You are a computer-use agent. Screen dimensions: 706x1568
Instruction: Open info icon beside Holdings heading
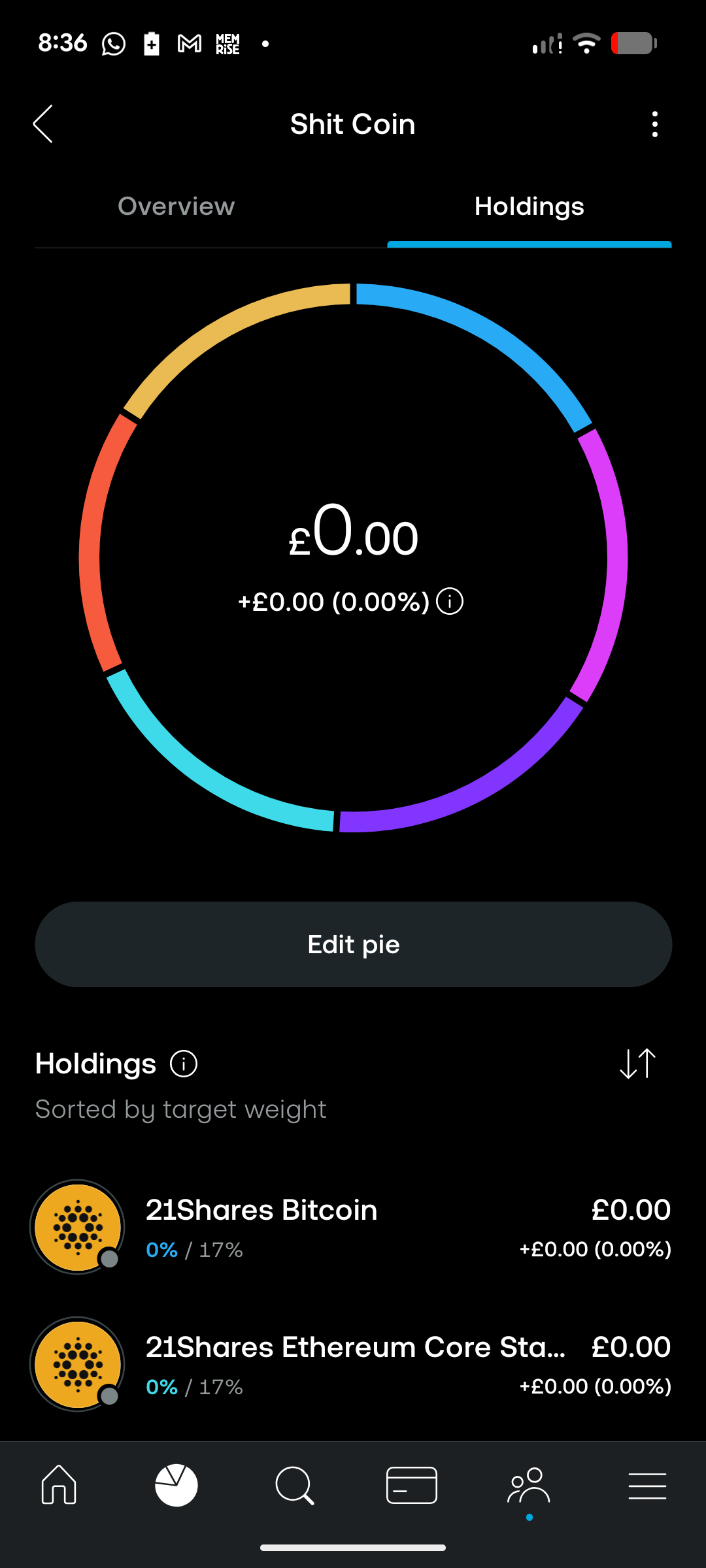point(184,1064)
